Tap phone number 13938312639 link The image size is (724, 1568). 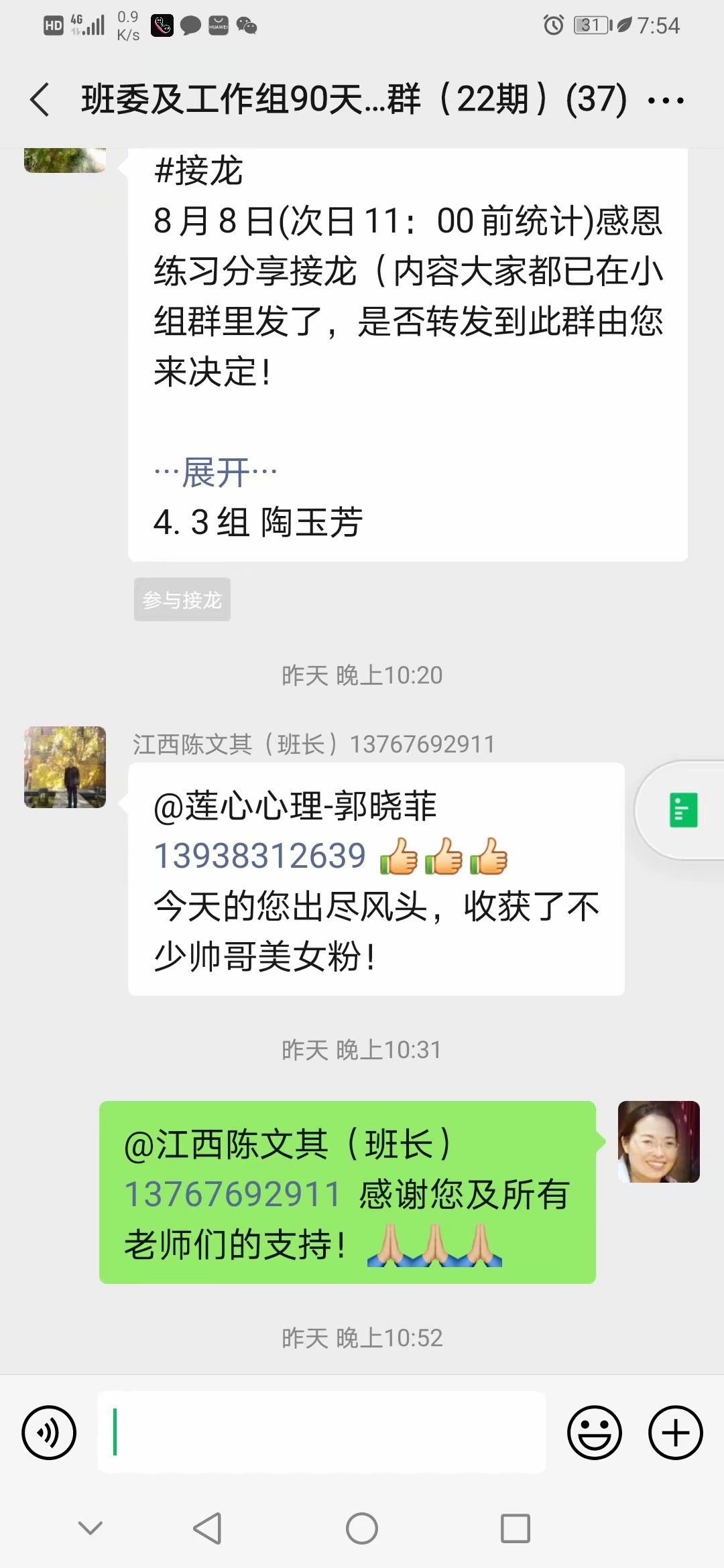point(260,856)
